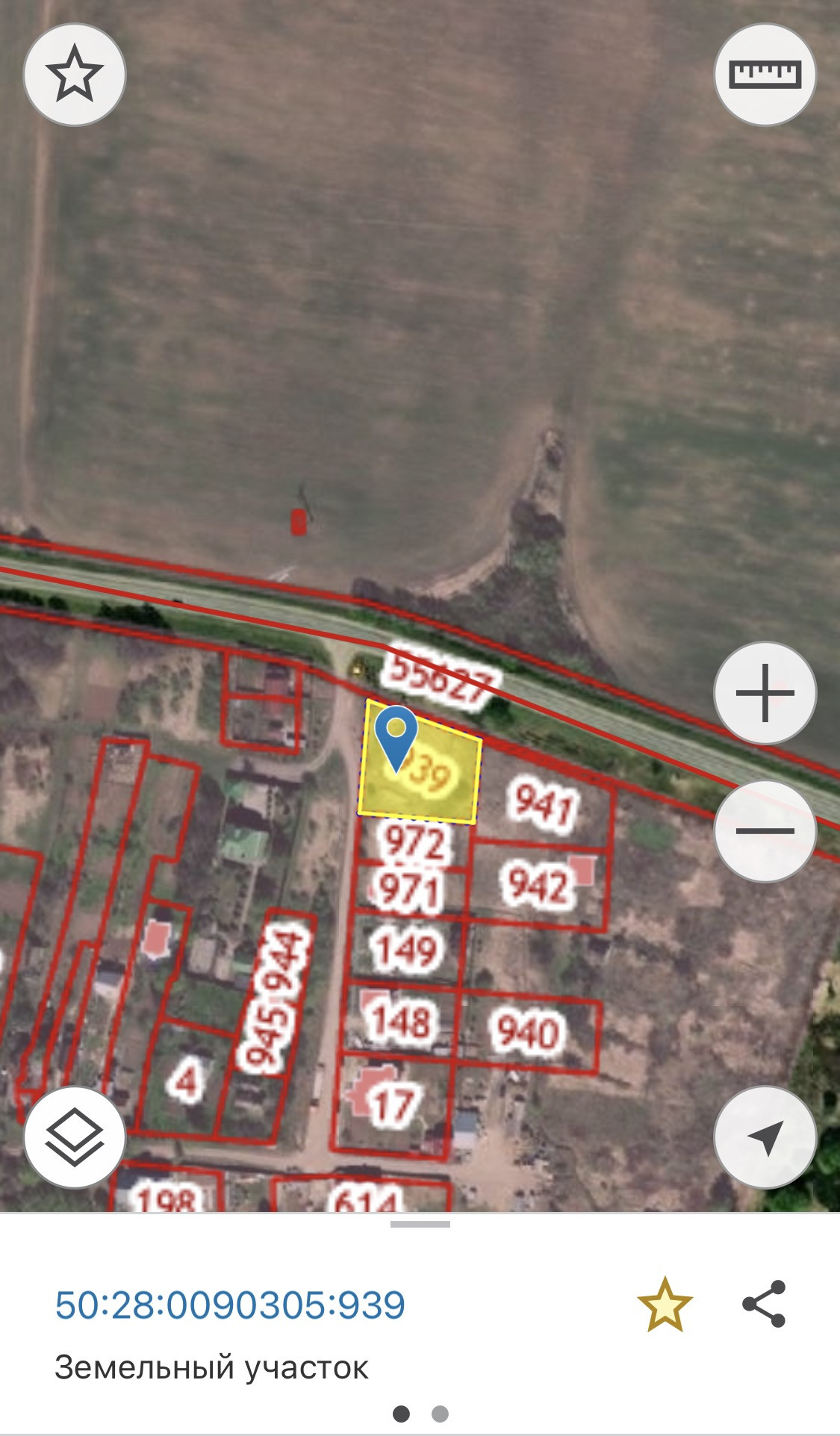The width and height of the screenshot is (840, 1436).
Task: Select parcel 941 on the map
Action: (544, 805)
